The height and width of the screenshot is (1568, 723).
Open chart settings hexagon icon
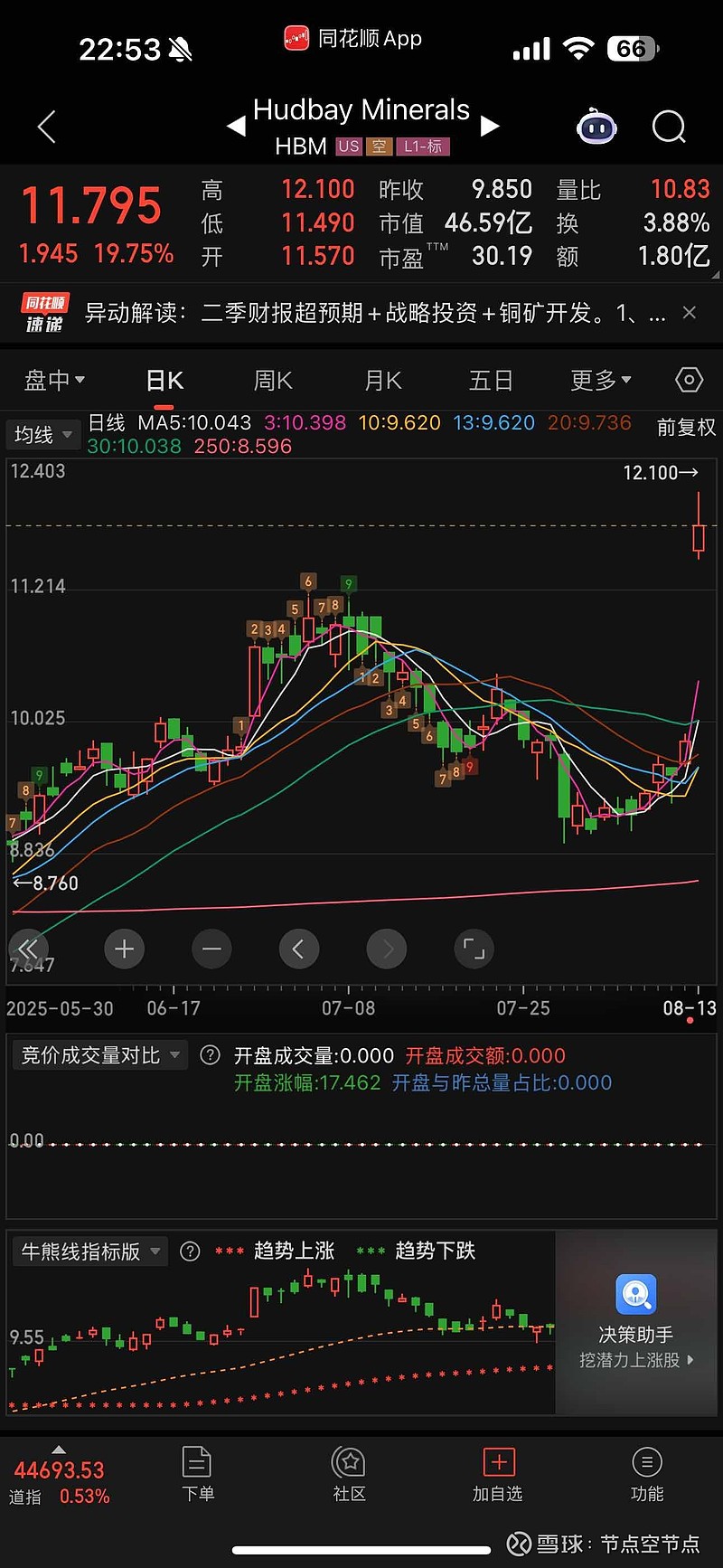(689, 381)
